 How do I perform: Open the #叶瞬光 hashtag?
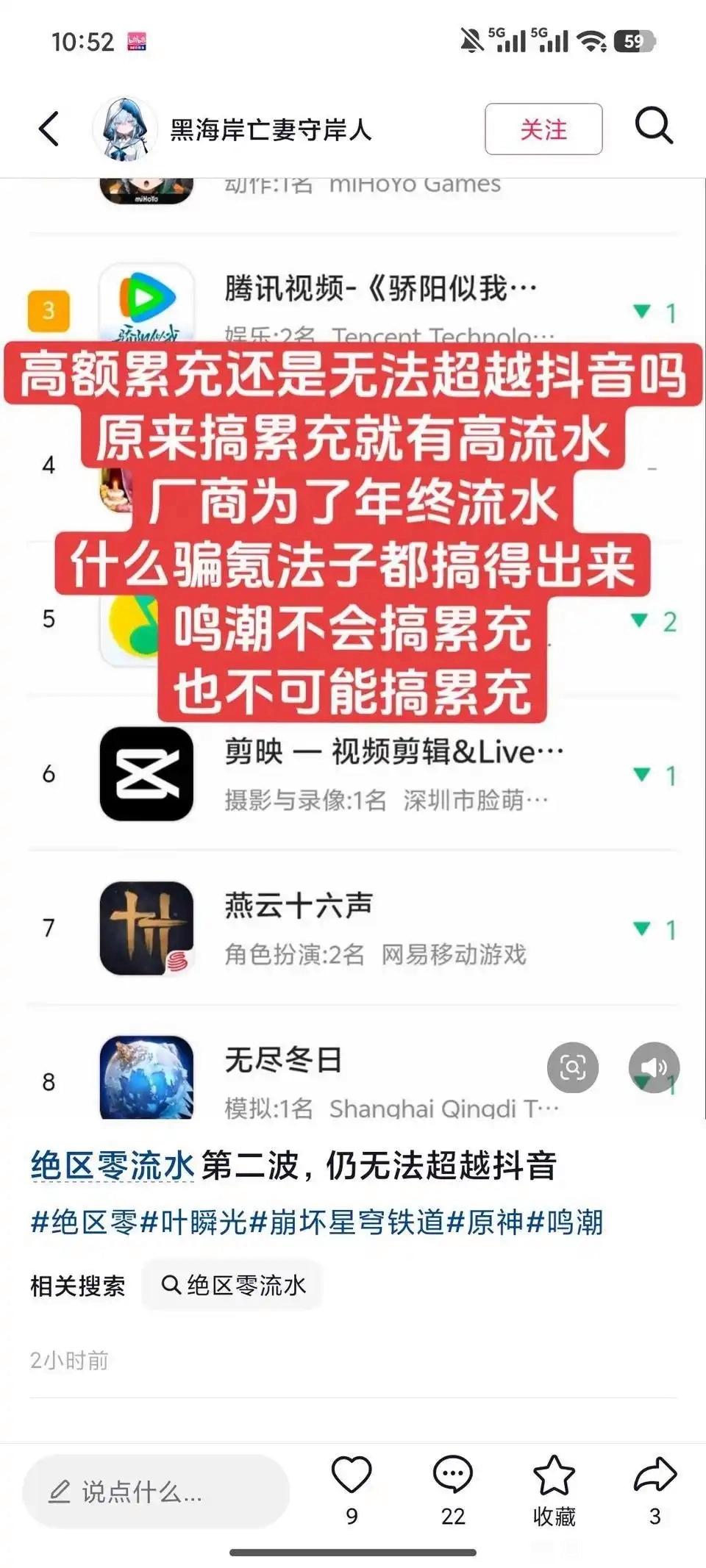pos(194,1222)
